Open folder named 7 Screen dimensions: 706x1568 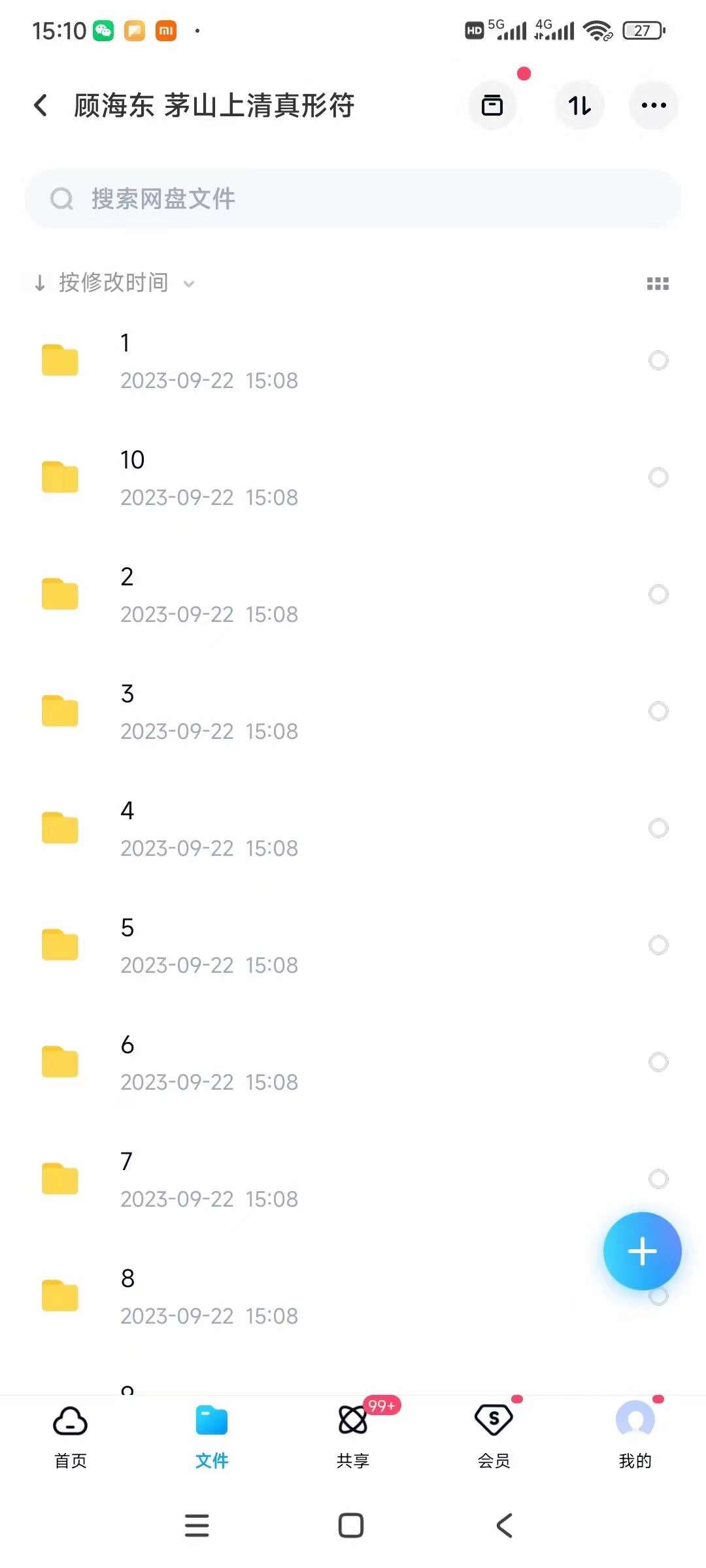(209, 1179)
